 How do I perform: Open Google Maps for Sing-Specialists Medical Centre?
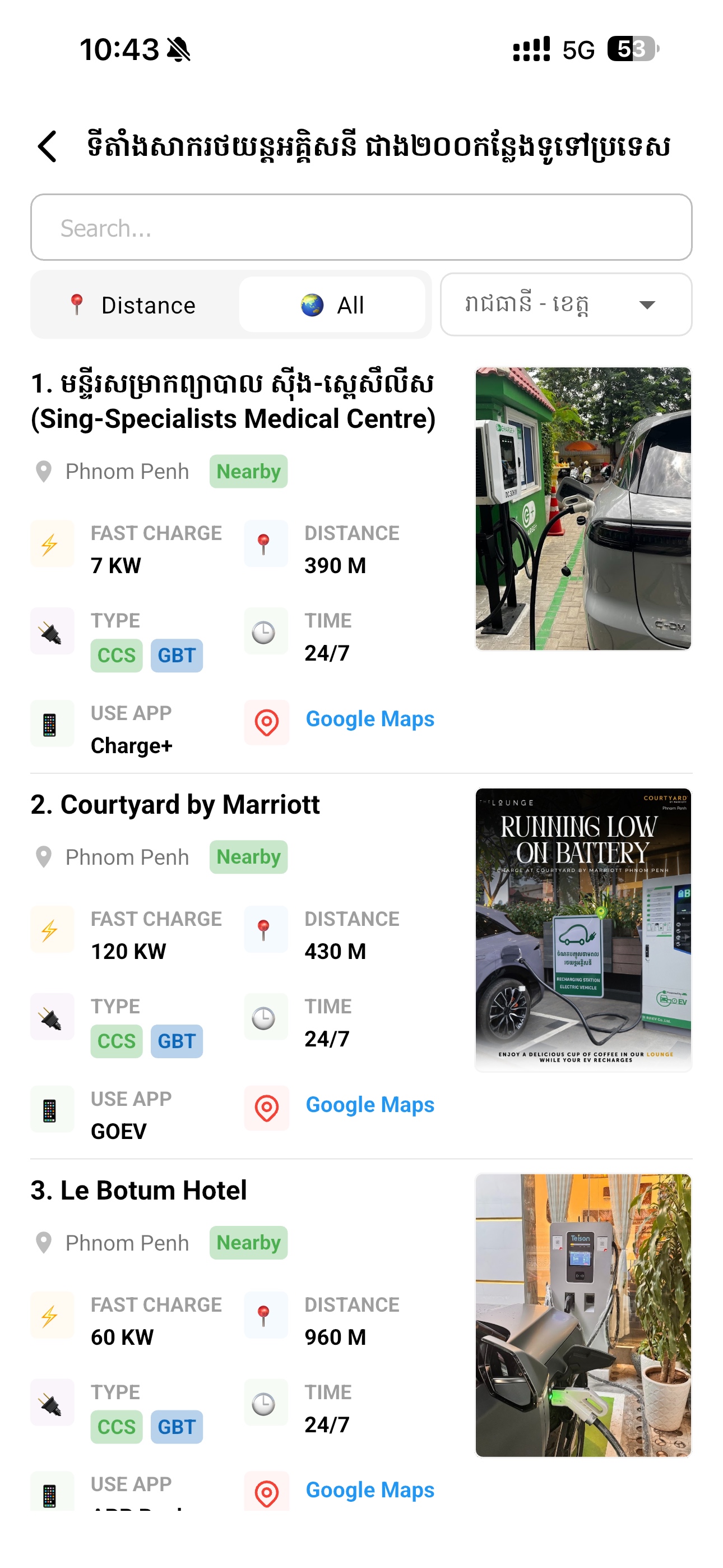(x=369, y=719)
